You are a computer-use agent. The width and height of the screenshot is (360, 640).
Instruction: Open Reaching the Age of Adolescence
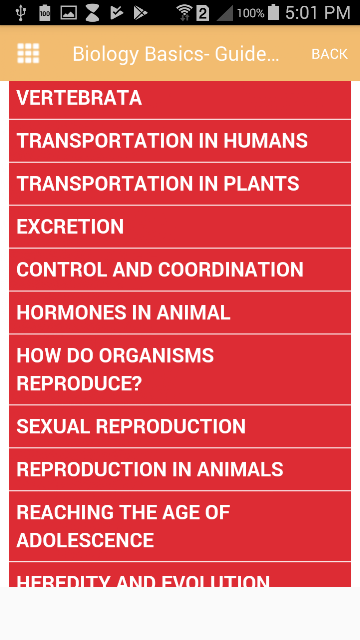[x=180, y=526]
